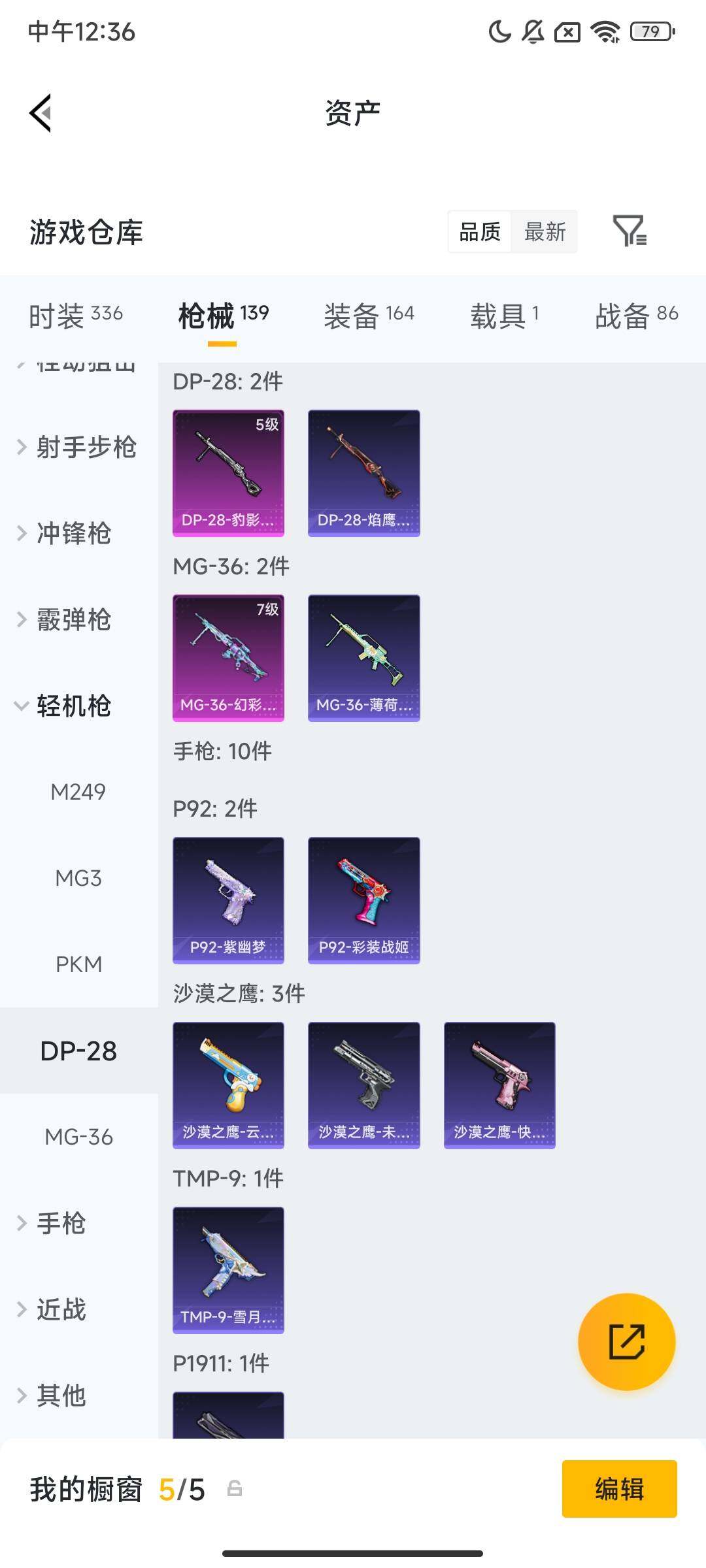Tap the 编辑 button
This screenshot has height=1568, width=706.
pos(620,1490)
